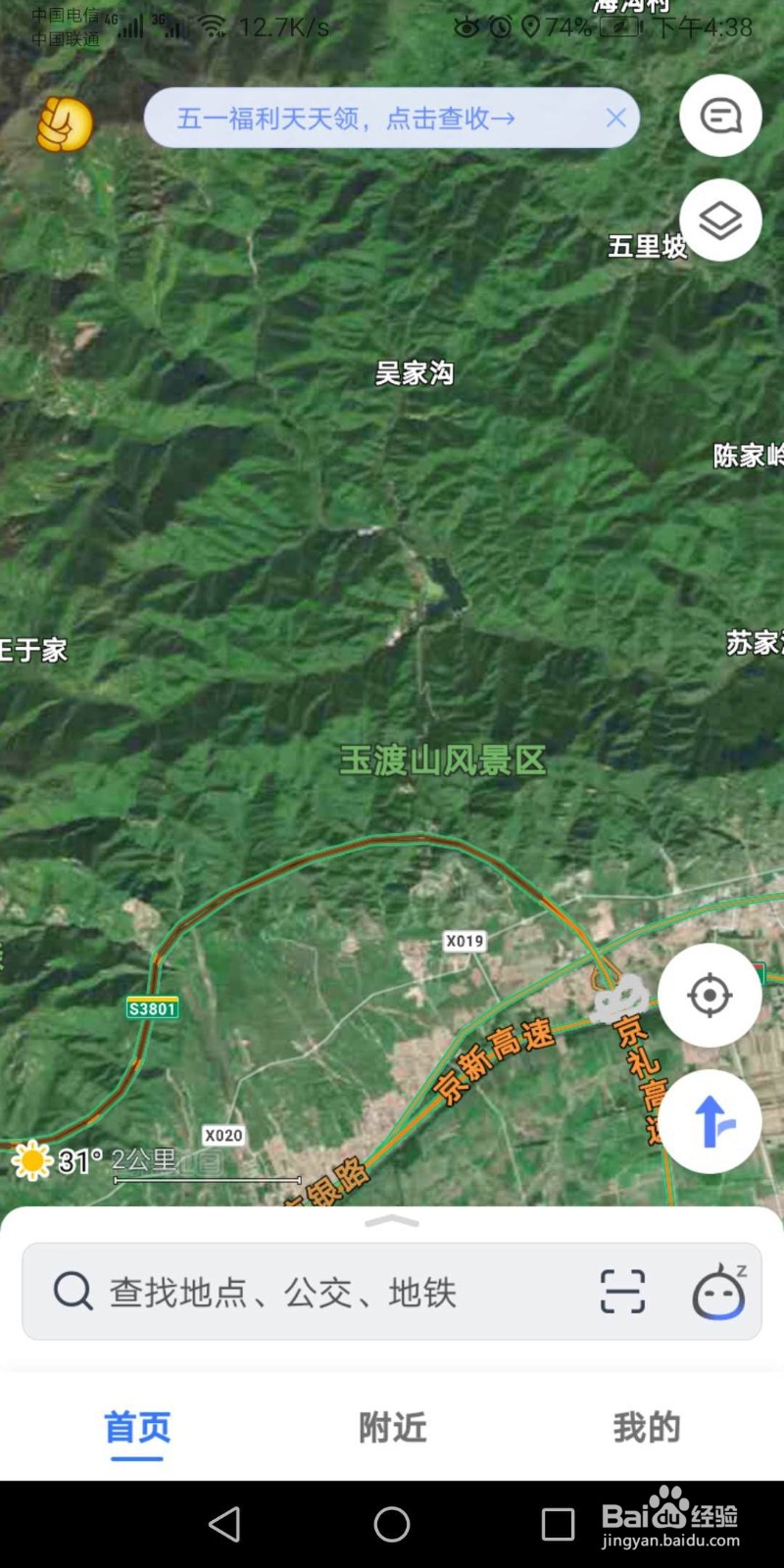
Task: Dismiss the promo banner with X
Action: pos(615,119)
